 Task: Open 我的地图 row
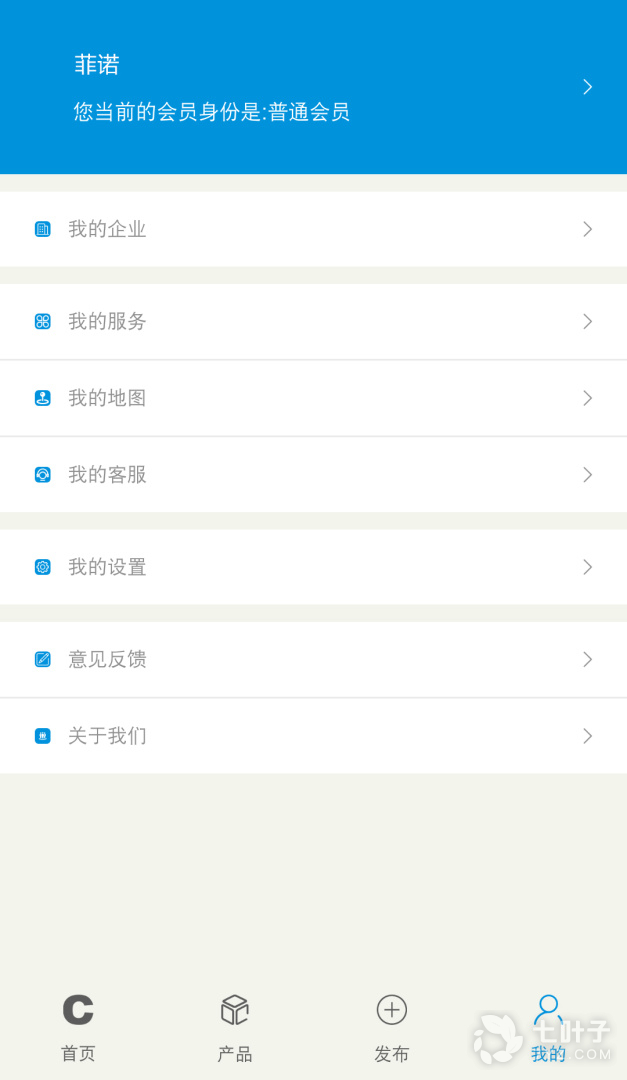(x=314, y=398)
